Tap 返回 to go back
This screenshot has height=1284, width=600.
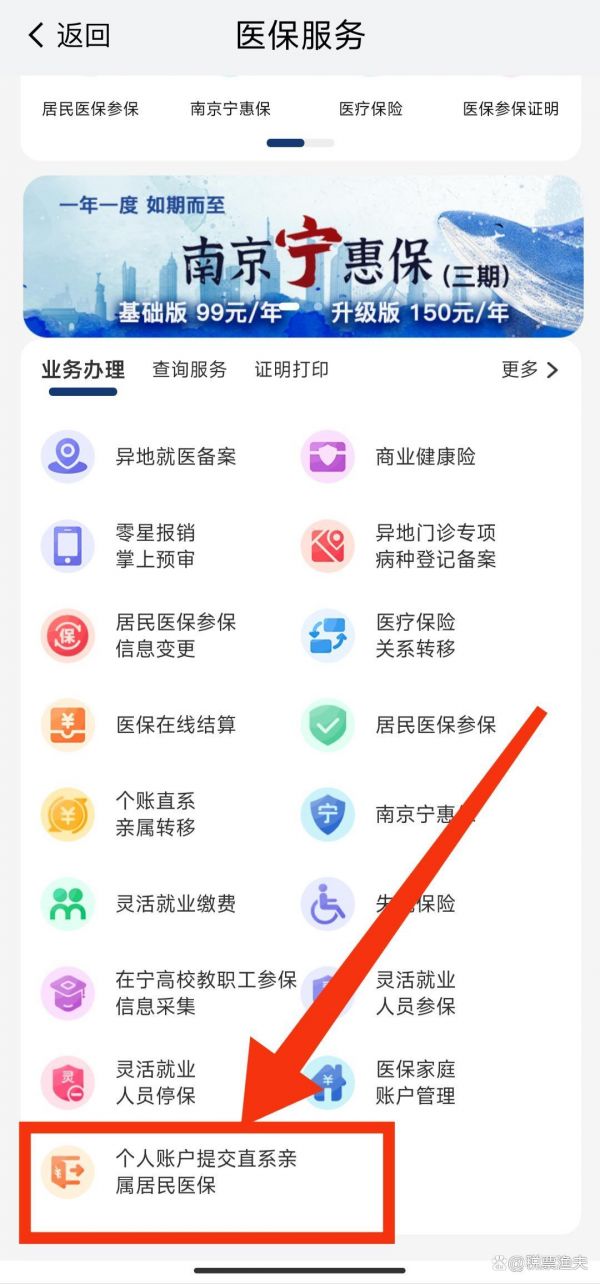[68, 36]
